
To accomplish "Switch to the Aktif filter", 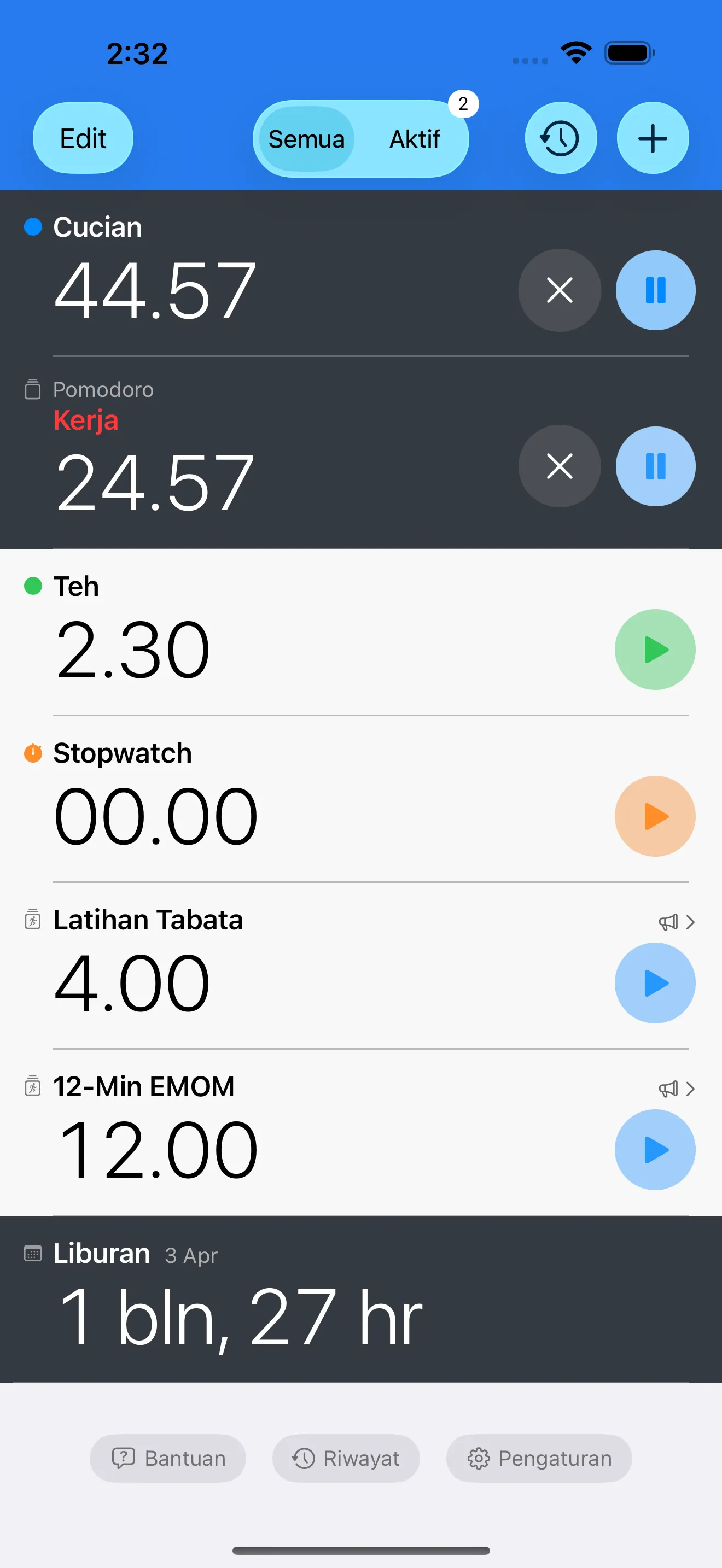I will click(x=415, y=139).
